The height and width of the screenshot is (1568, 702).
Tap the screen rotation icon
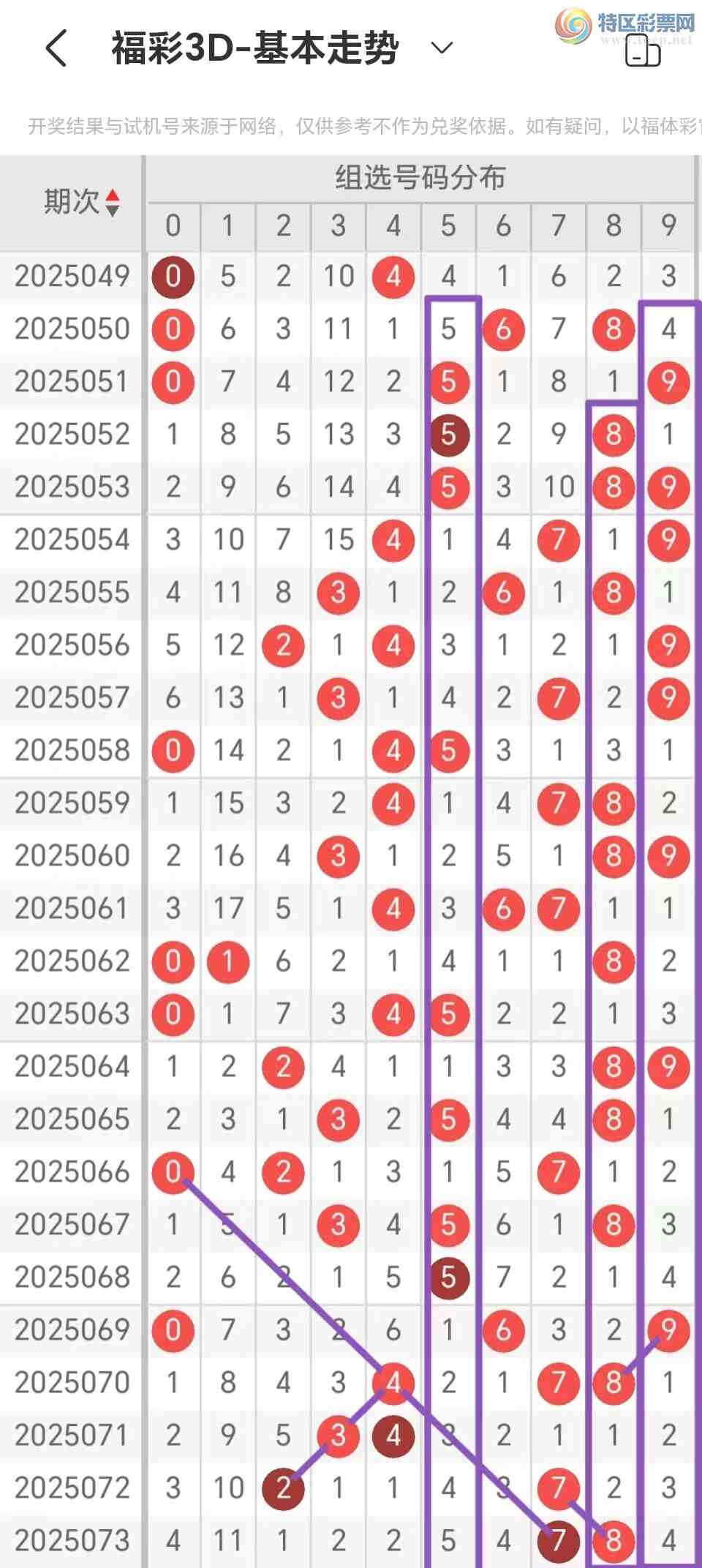click(643, 50)
